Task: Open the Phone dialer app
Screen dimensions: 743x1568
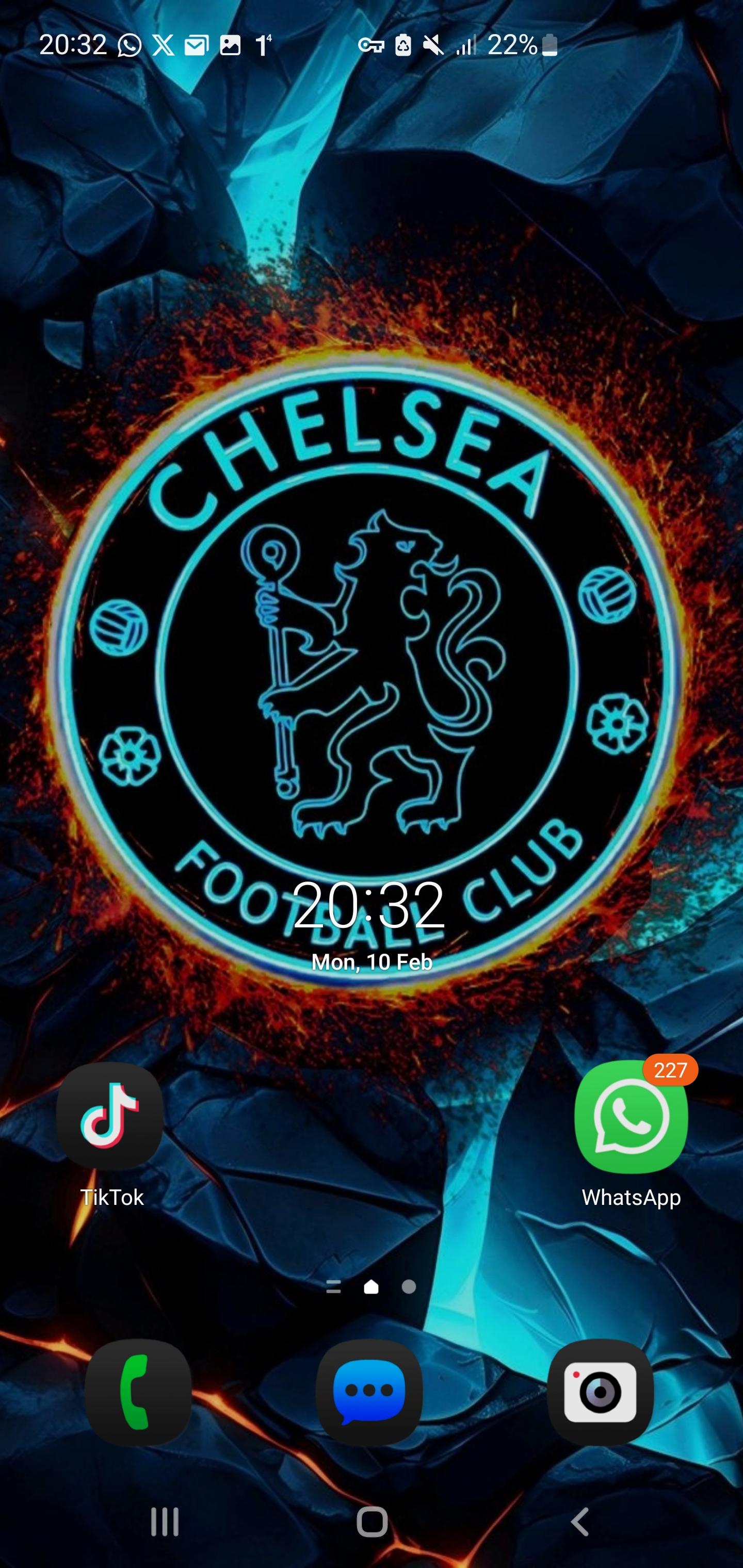Action: [x=138, y=1392]
